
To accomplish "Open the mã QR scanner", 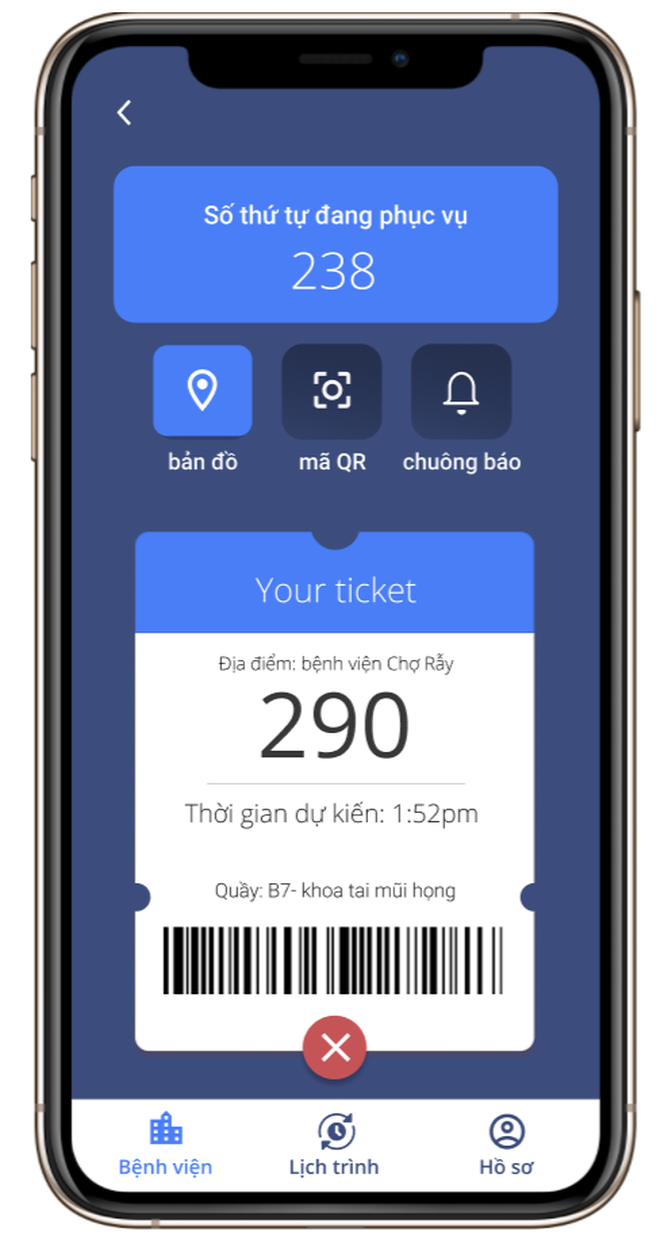I will click(332, 391).
